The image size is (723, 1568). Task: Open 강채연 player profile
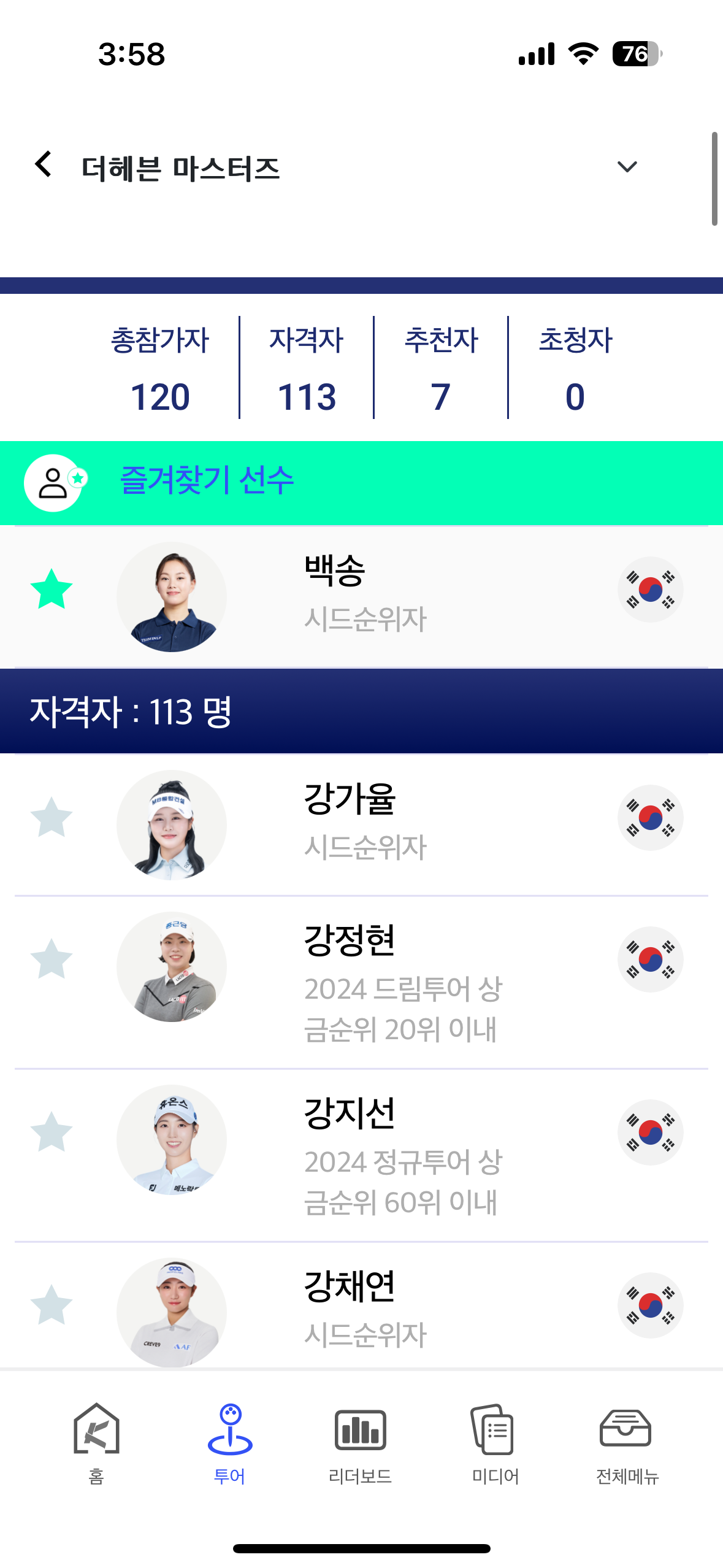coord(361,1307)
